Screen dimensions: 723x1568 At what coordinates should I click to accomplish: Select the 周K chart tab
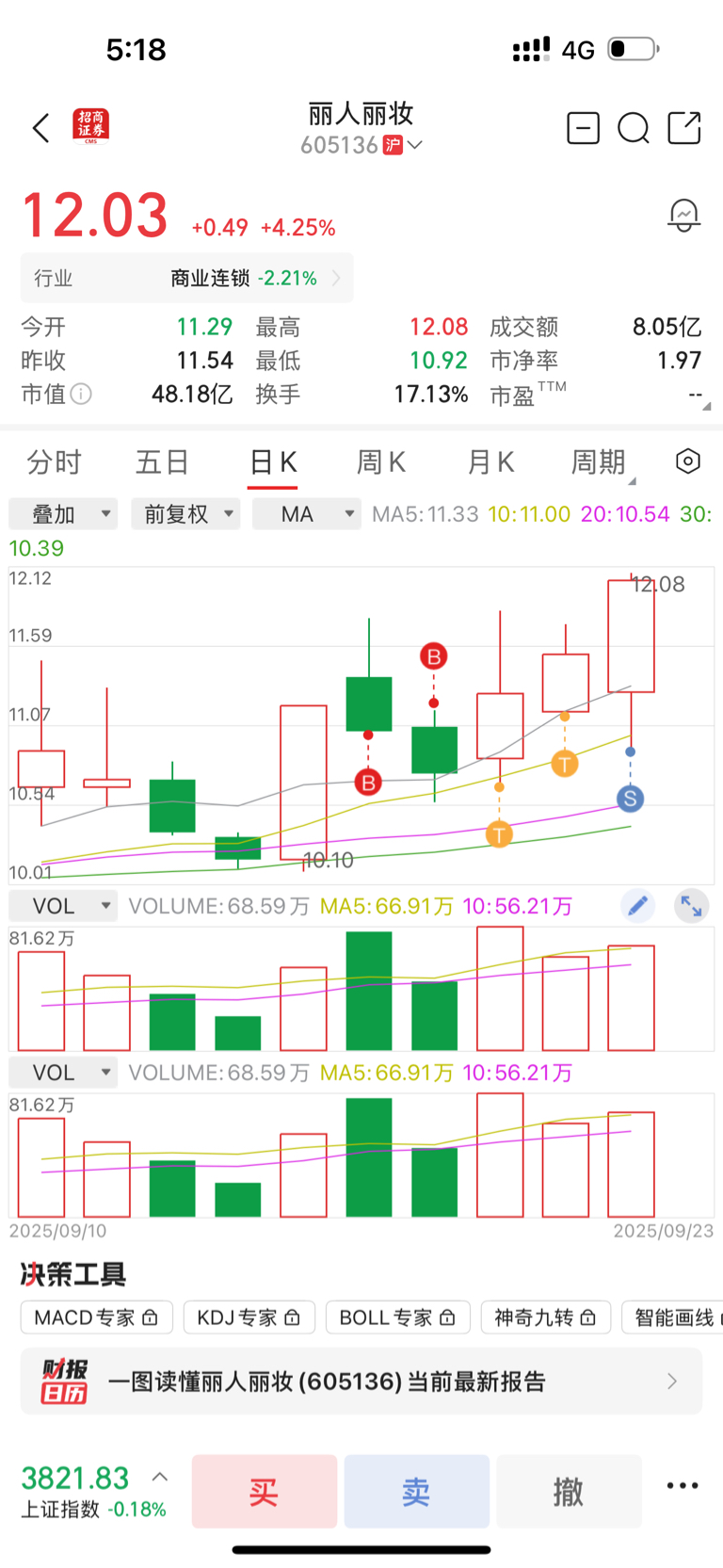pyautogui.click(x=381, y=462)
